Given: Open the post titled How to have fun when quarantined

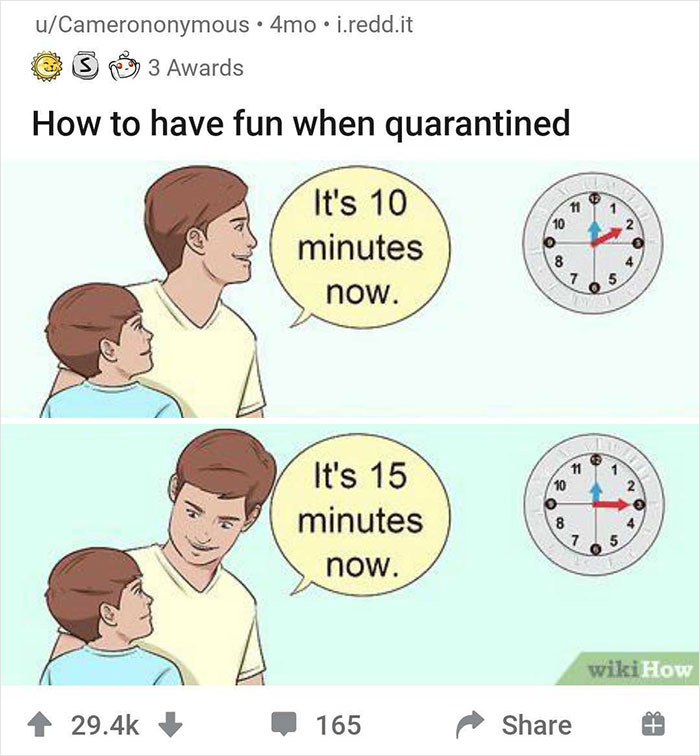Looking at the screenshot, I should click(301, 123).
